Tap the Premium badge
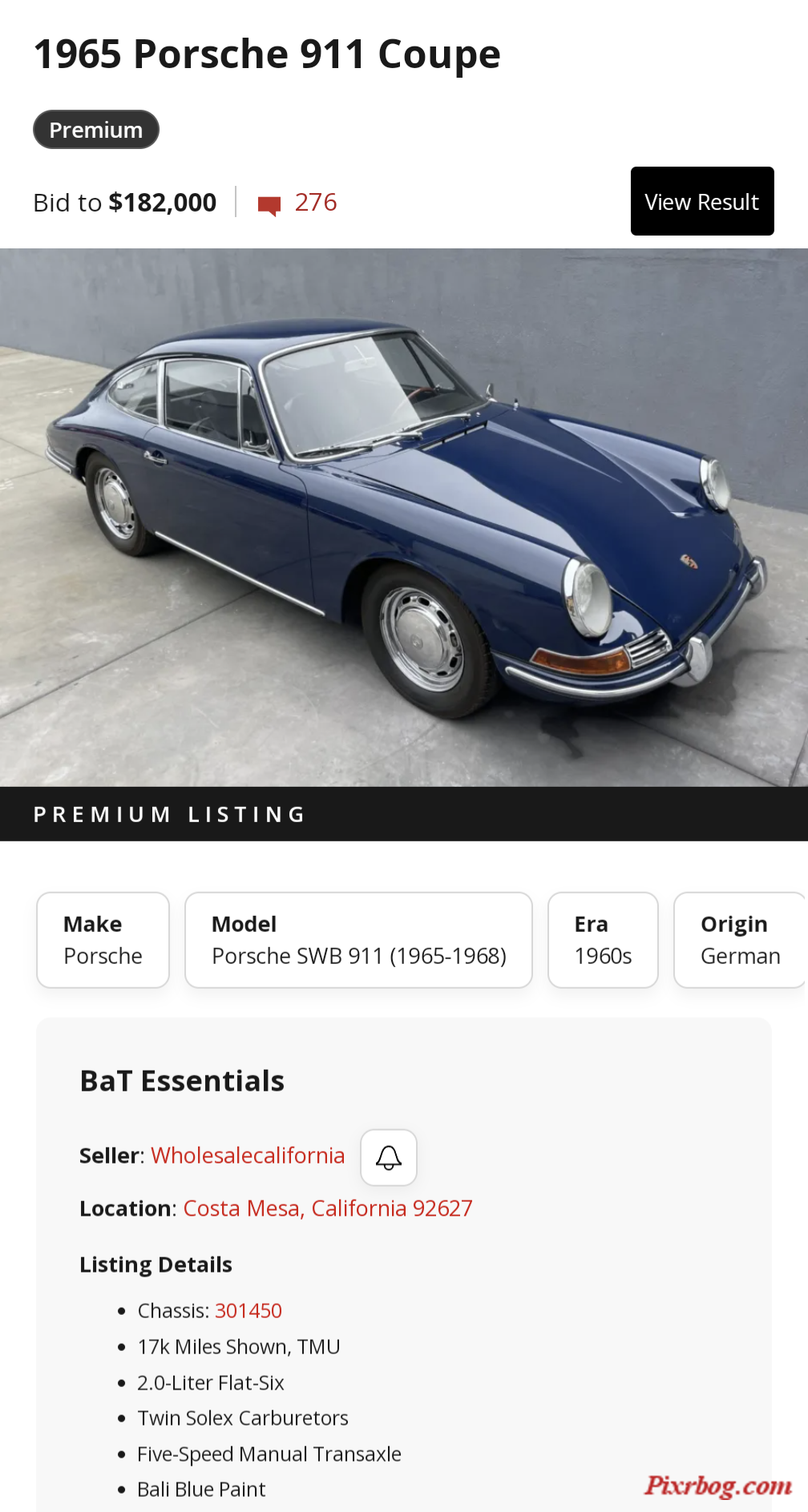 point(96,130)
